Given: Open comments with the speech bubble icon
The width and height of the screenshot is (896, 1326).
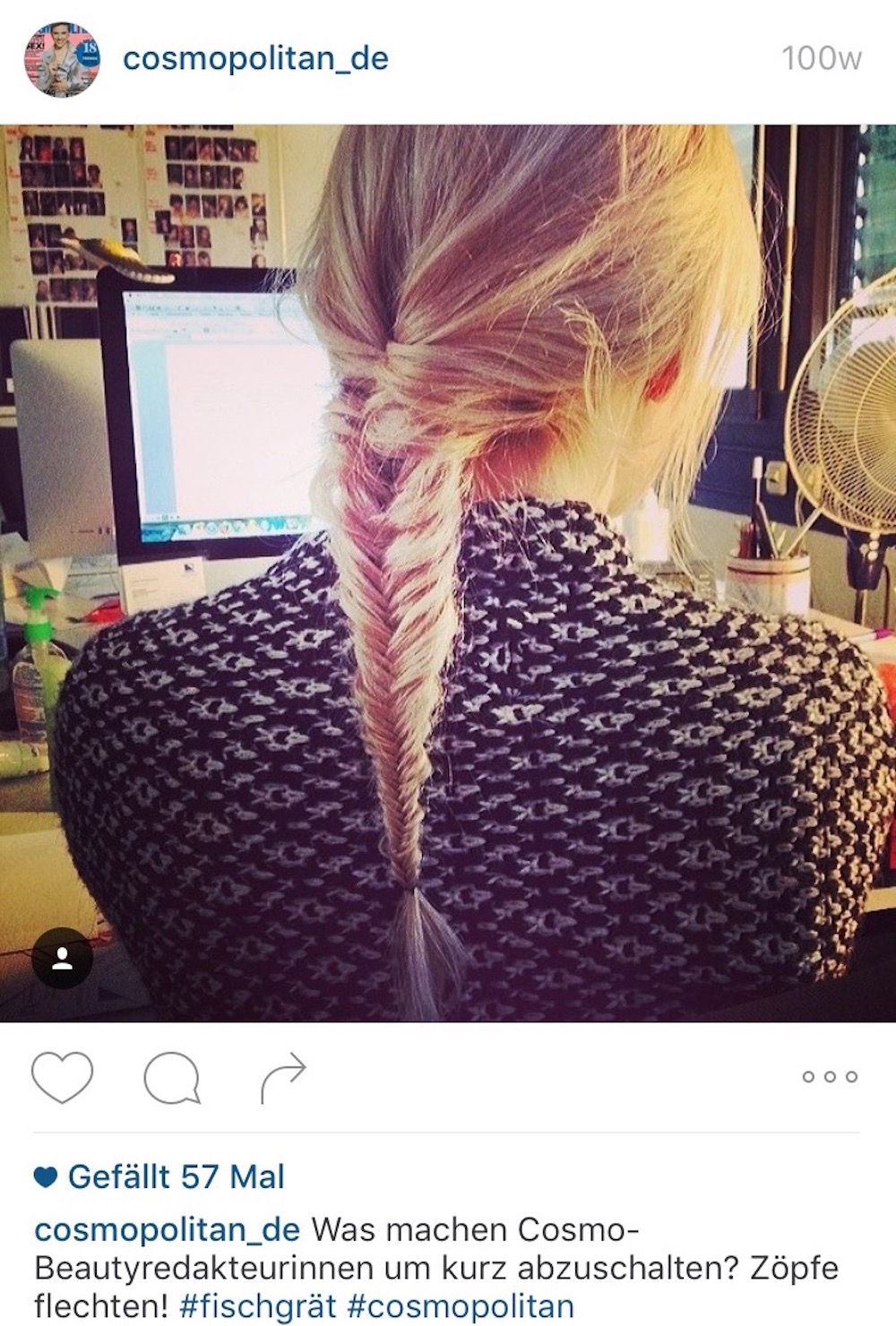Looking at the screenshot, I should click(171, 1077).
